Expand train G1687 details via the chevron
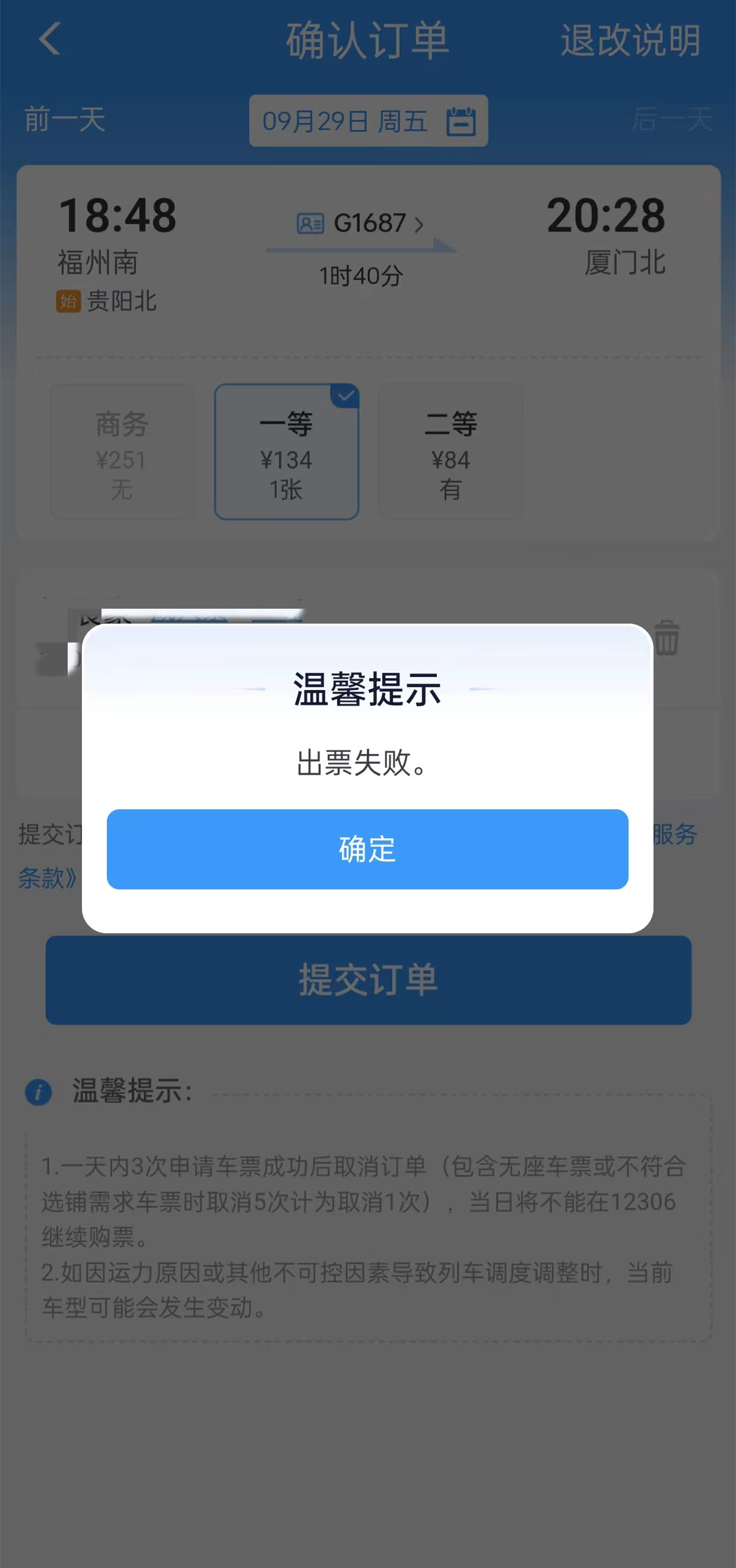Viewport: 736px width, 1568px height. click(418, 224)
